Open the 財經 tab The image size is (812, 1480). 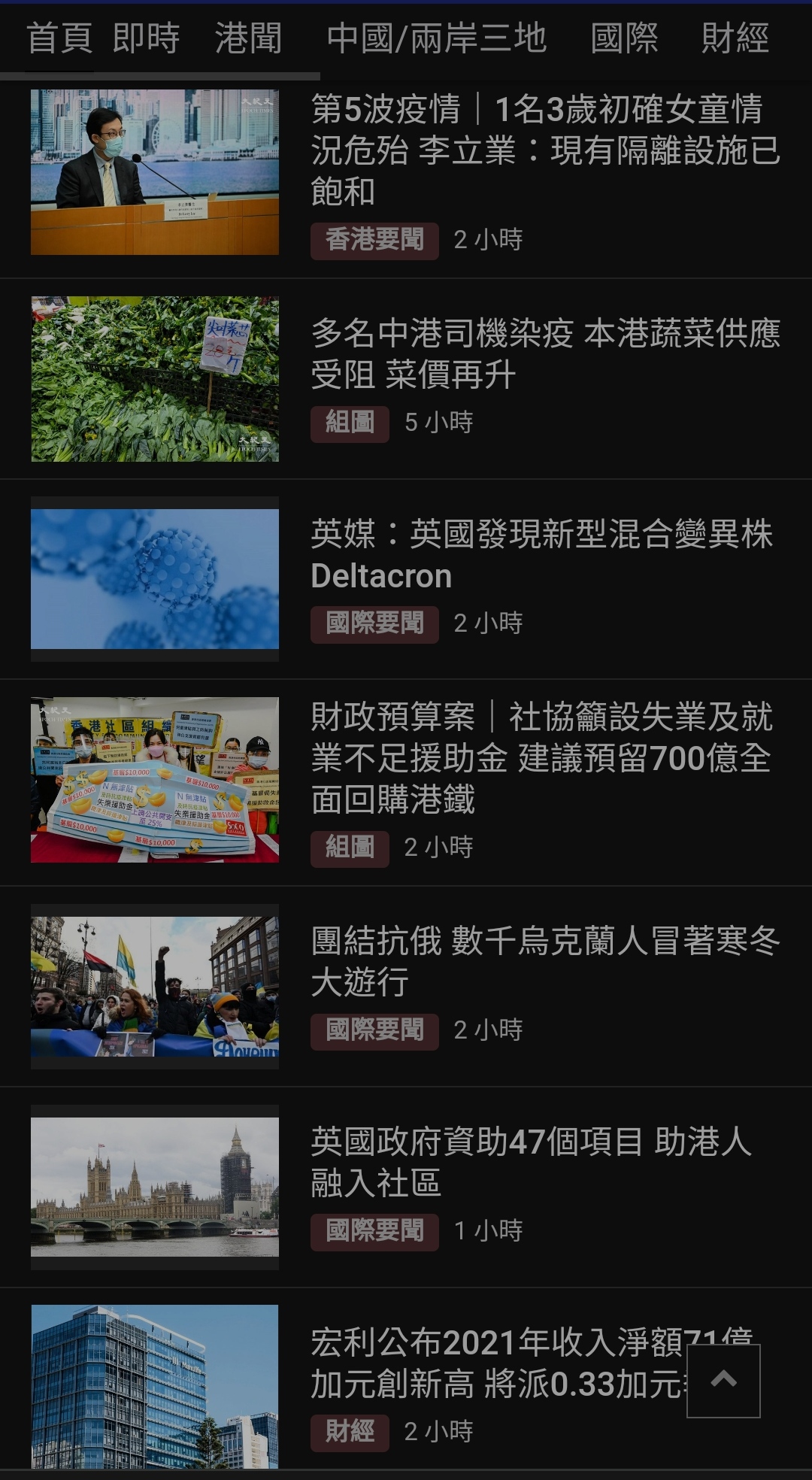[x=735, y=38]
